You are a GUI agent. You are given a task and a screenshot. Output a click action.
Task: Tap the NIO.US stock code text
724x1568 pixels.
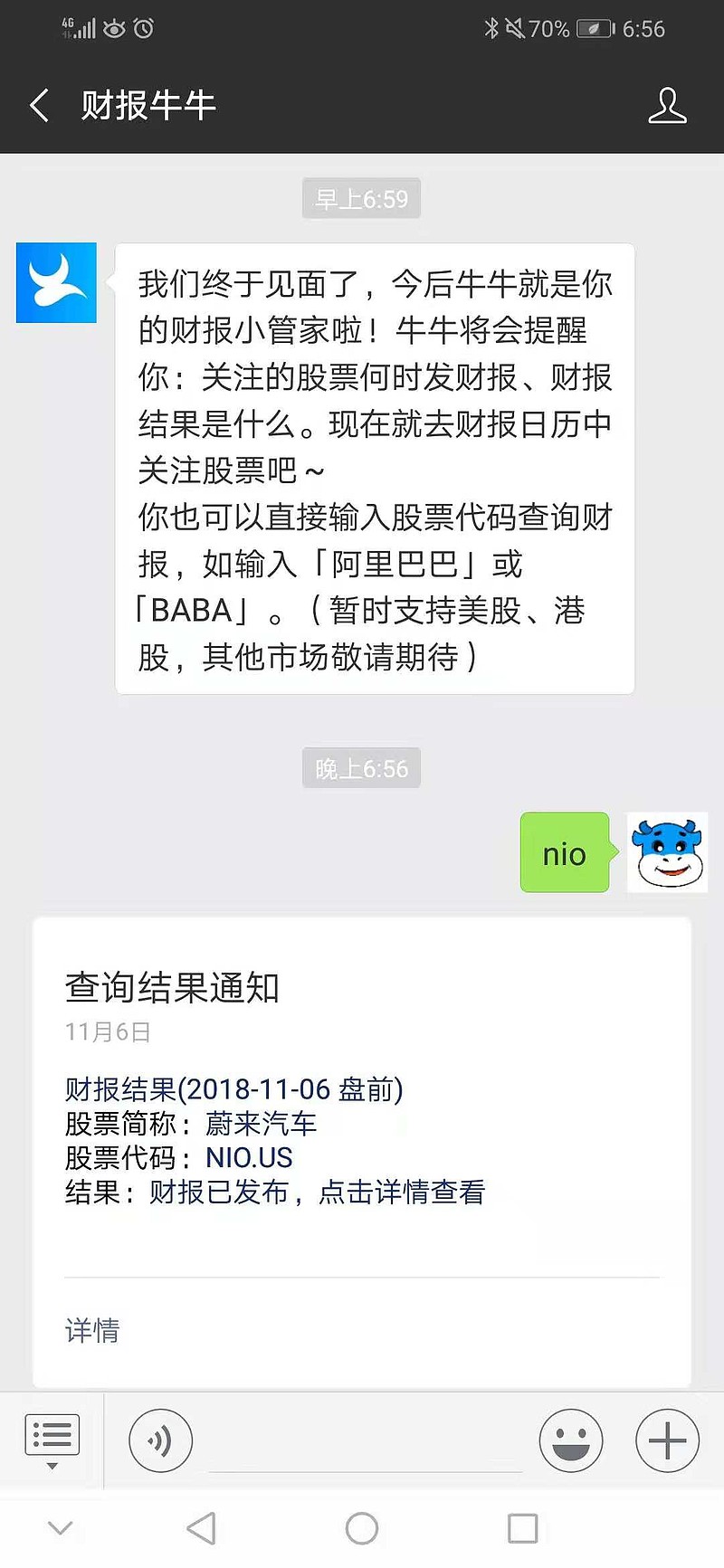[x=248, y=1157]
